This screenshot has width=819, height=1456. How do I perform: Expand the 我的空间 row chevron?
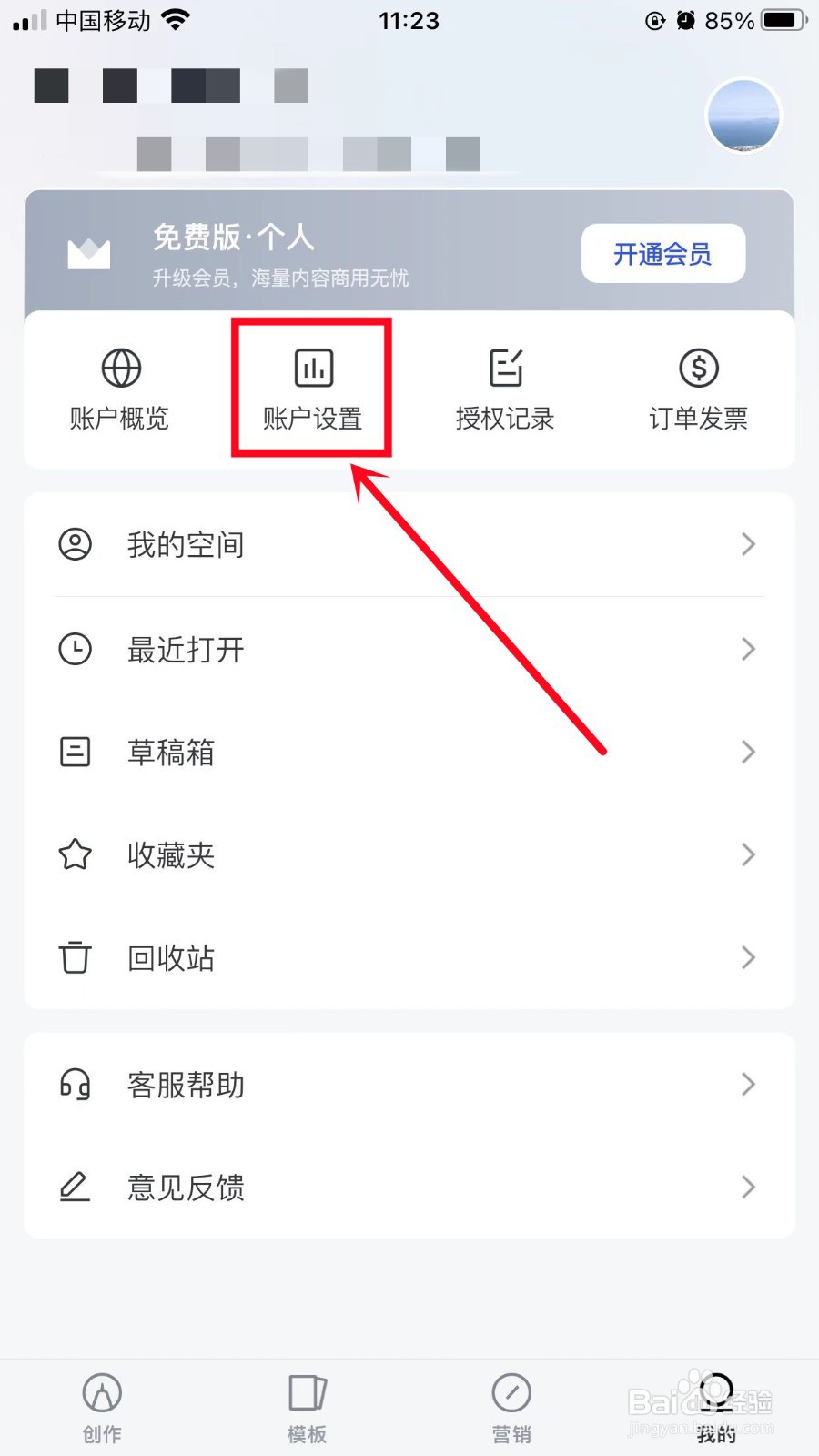point(748,544)
